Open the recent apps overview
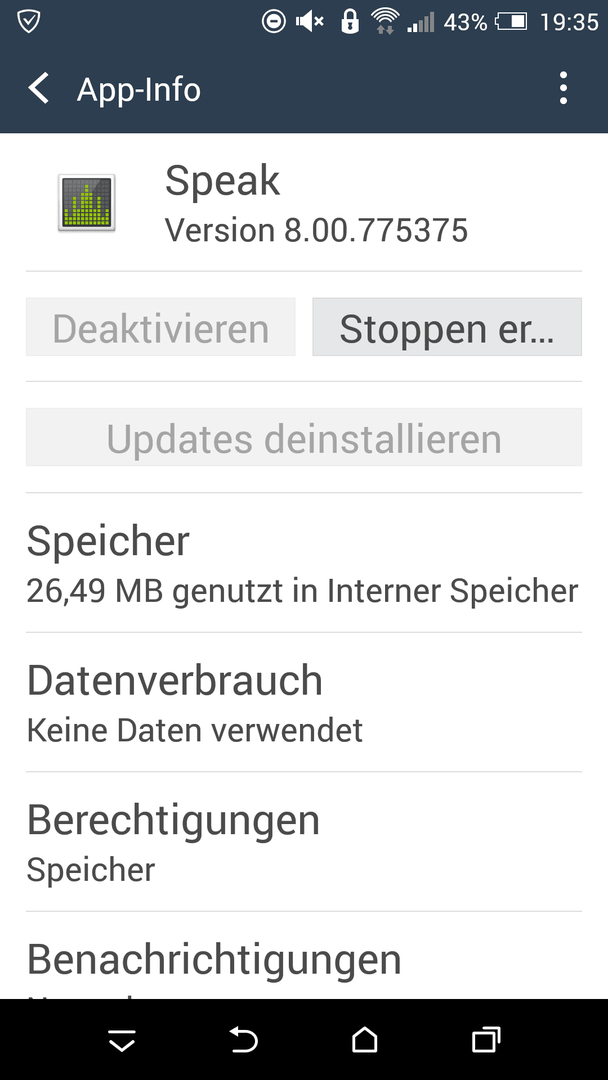The width and height of the screenshot is (608, 1080). coord(486,1039)
